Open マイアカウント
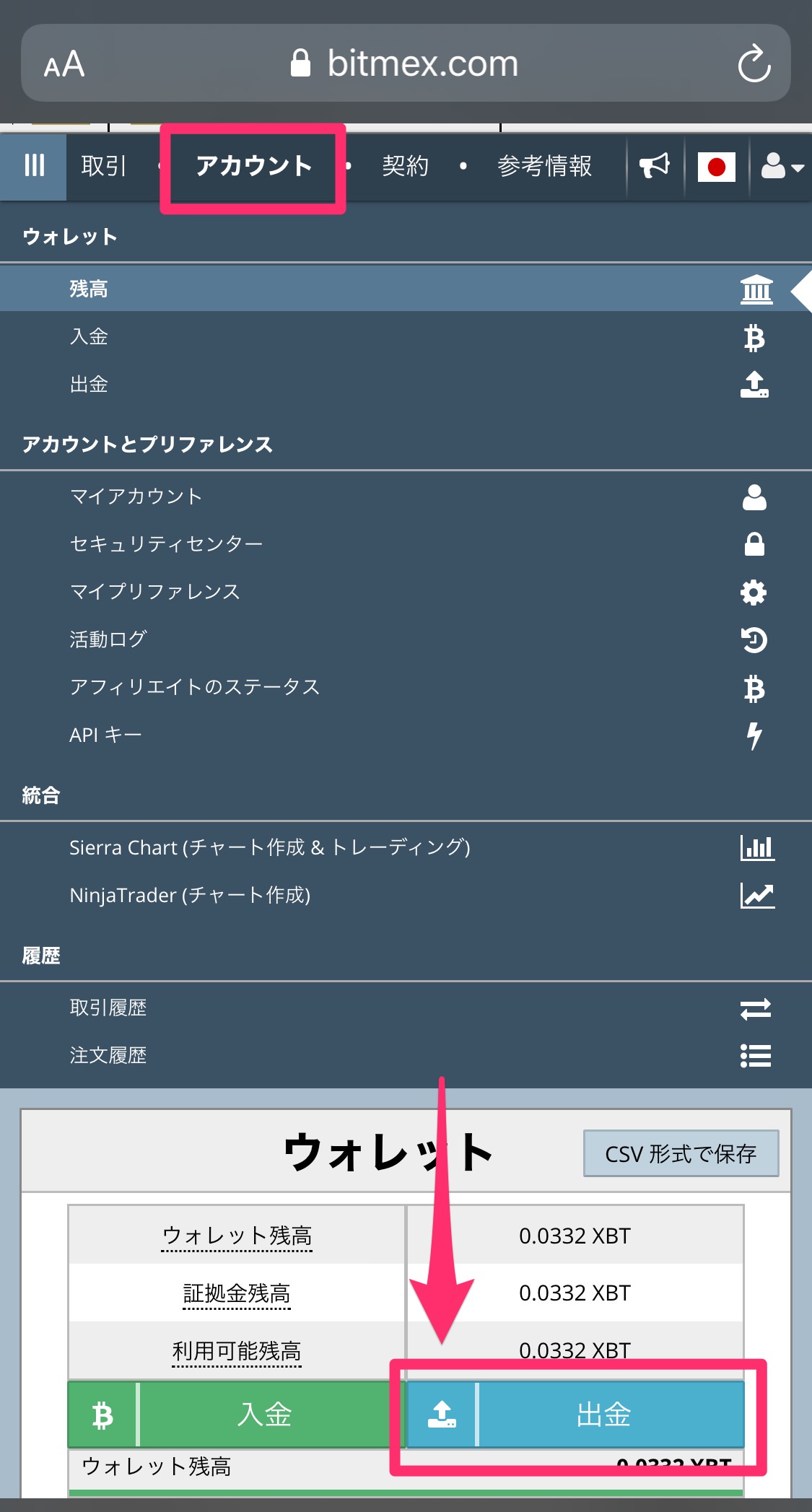812x1512 pixels. [x=136, y=497]
